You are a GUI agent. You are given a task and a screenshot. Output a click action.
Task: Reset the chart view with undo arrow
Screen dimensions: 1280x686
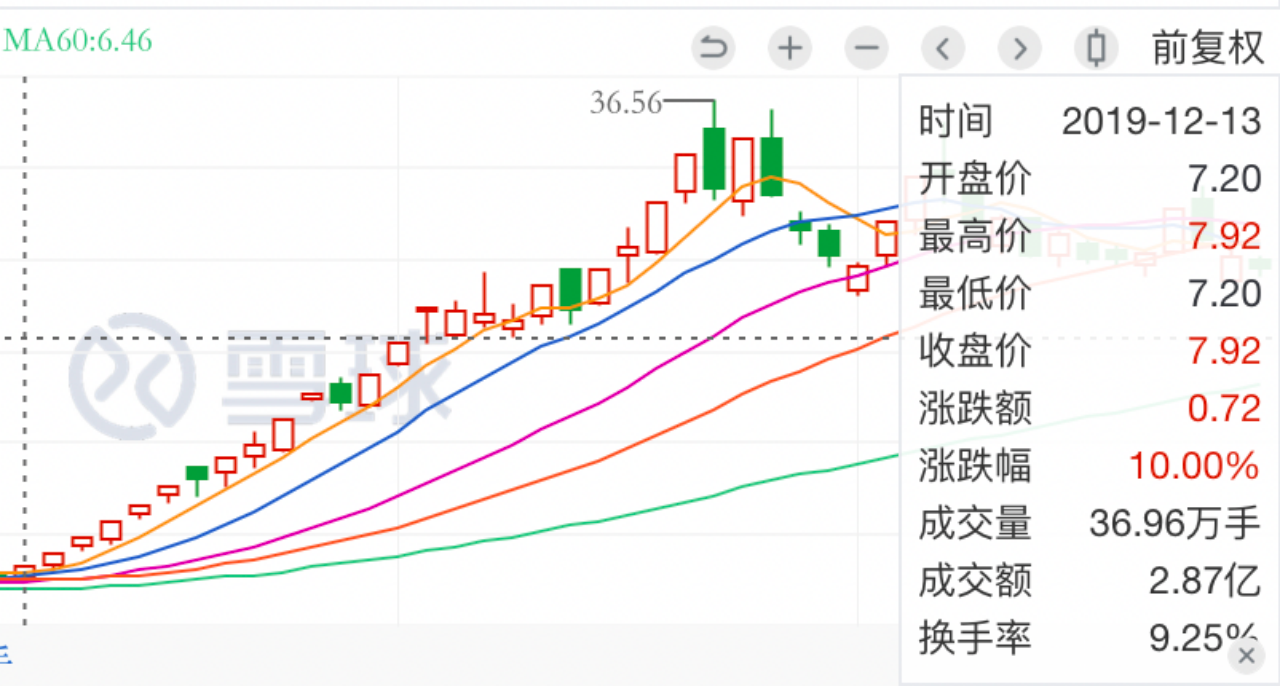pos(713,47)
